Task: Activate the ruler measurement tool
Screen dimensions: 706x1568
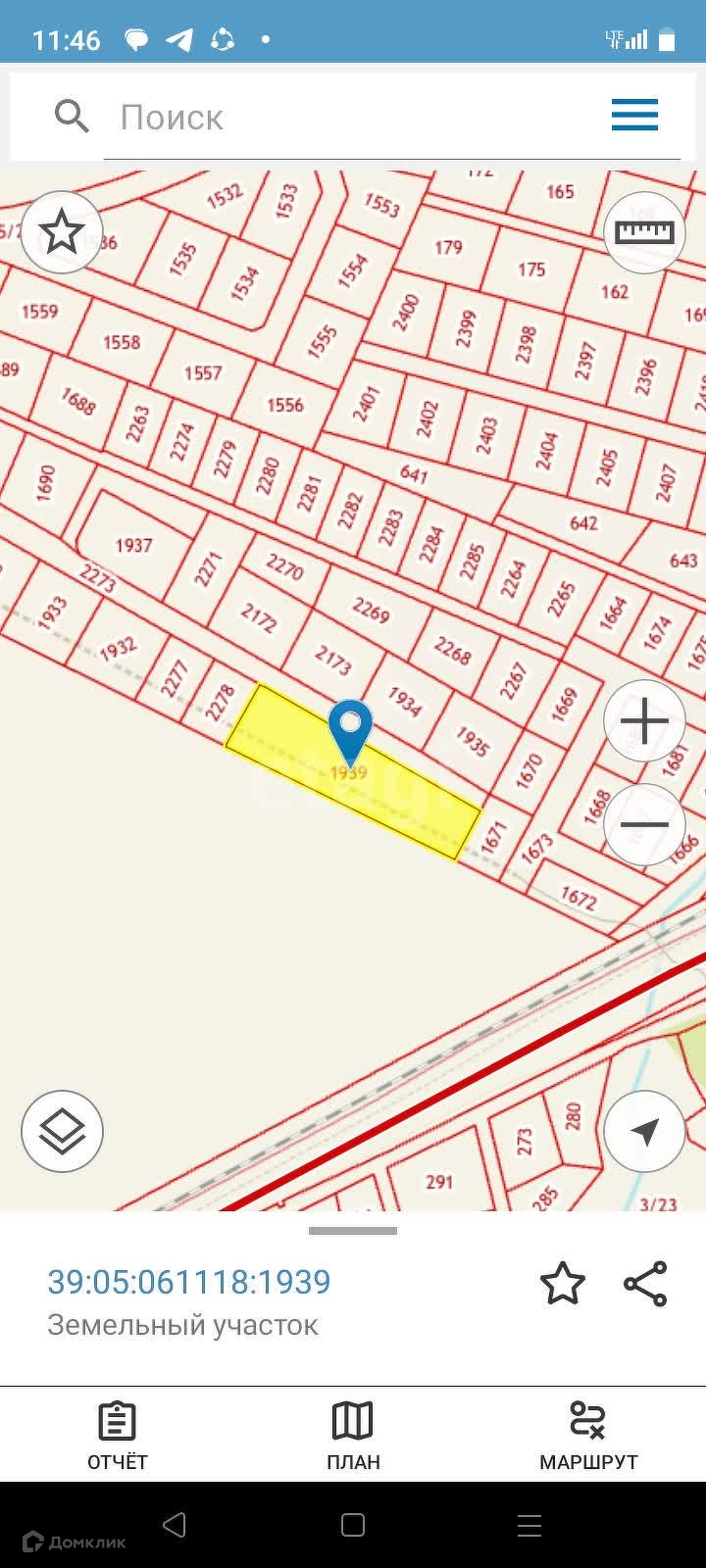Action: coord(644,232)
